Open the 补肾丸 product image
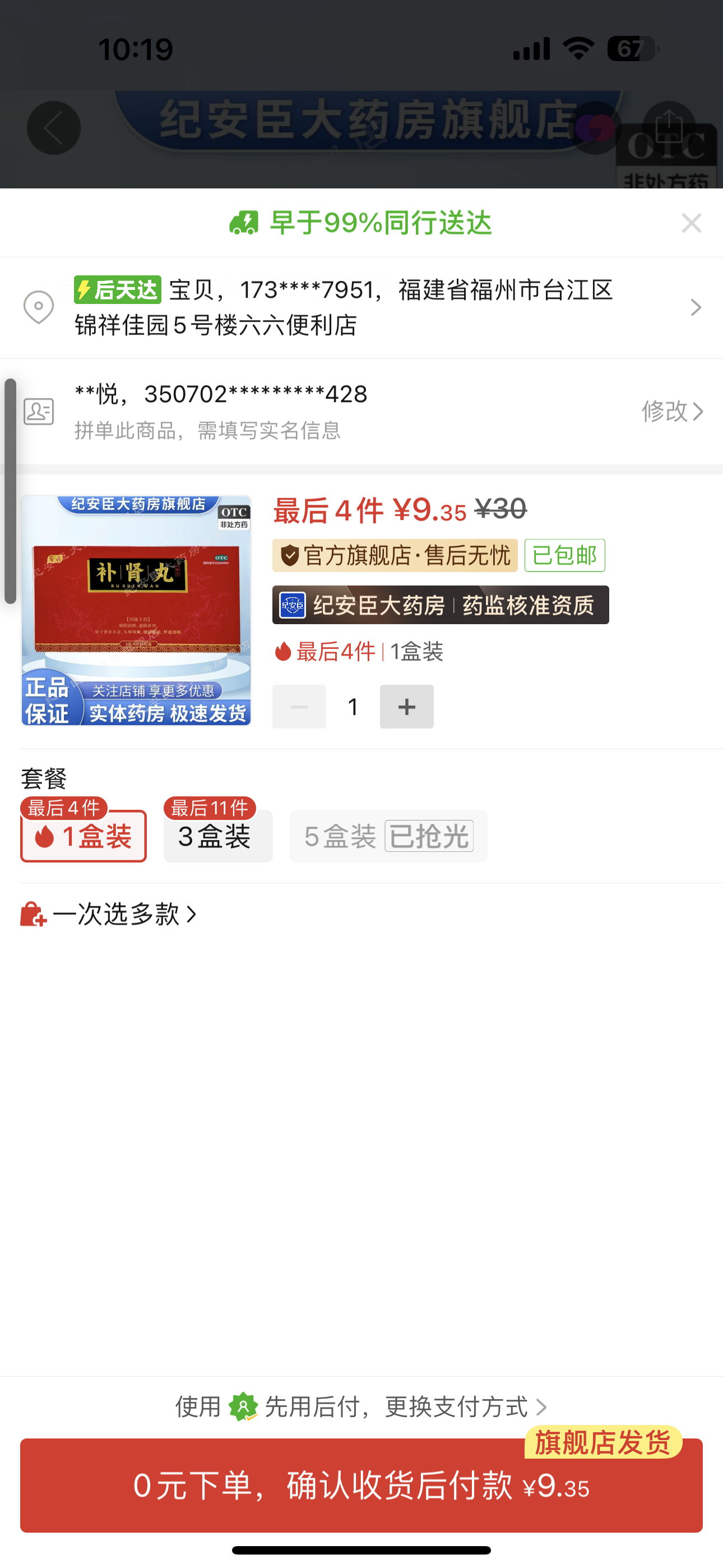 136,611
